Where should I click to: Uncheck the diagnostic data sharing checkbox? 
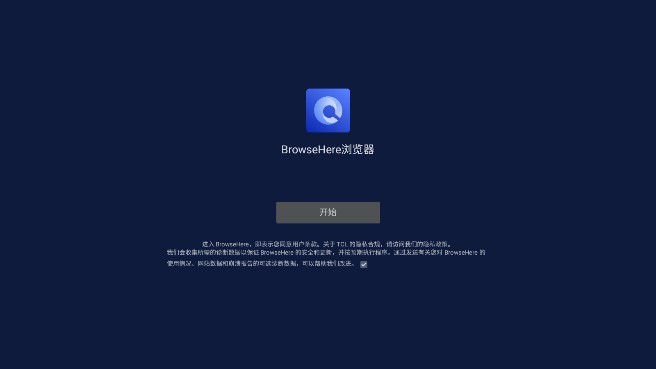pyautogui.click(x=364, y=264)
